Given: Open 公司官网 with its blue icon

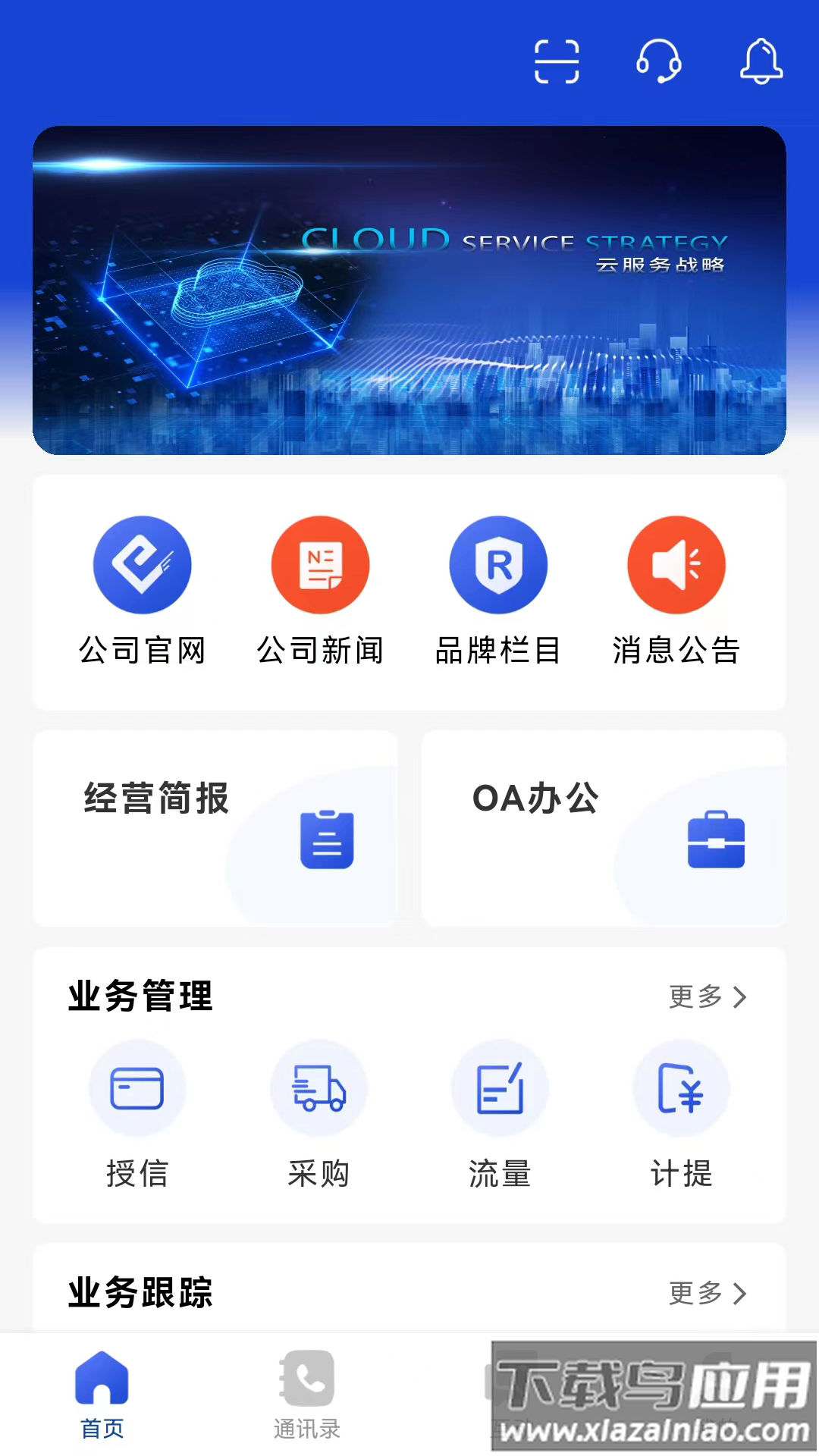Looking at the screenshot, I should (143, 564).
